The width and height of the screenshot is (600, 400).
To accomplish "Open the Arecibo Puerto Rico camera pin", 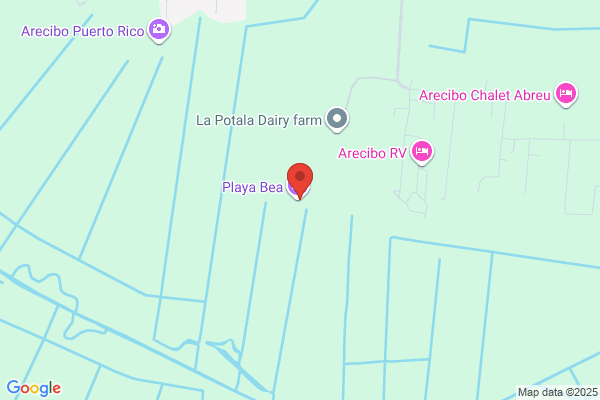I will coord(159,30).
